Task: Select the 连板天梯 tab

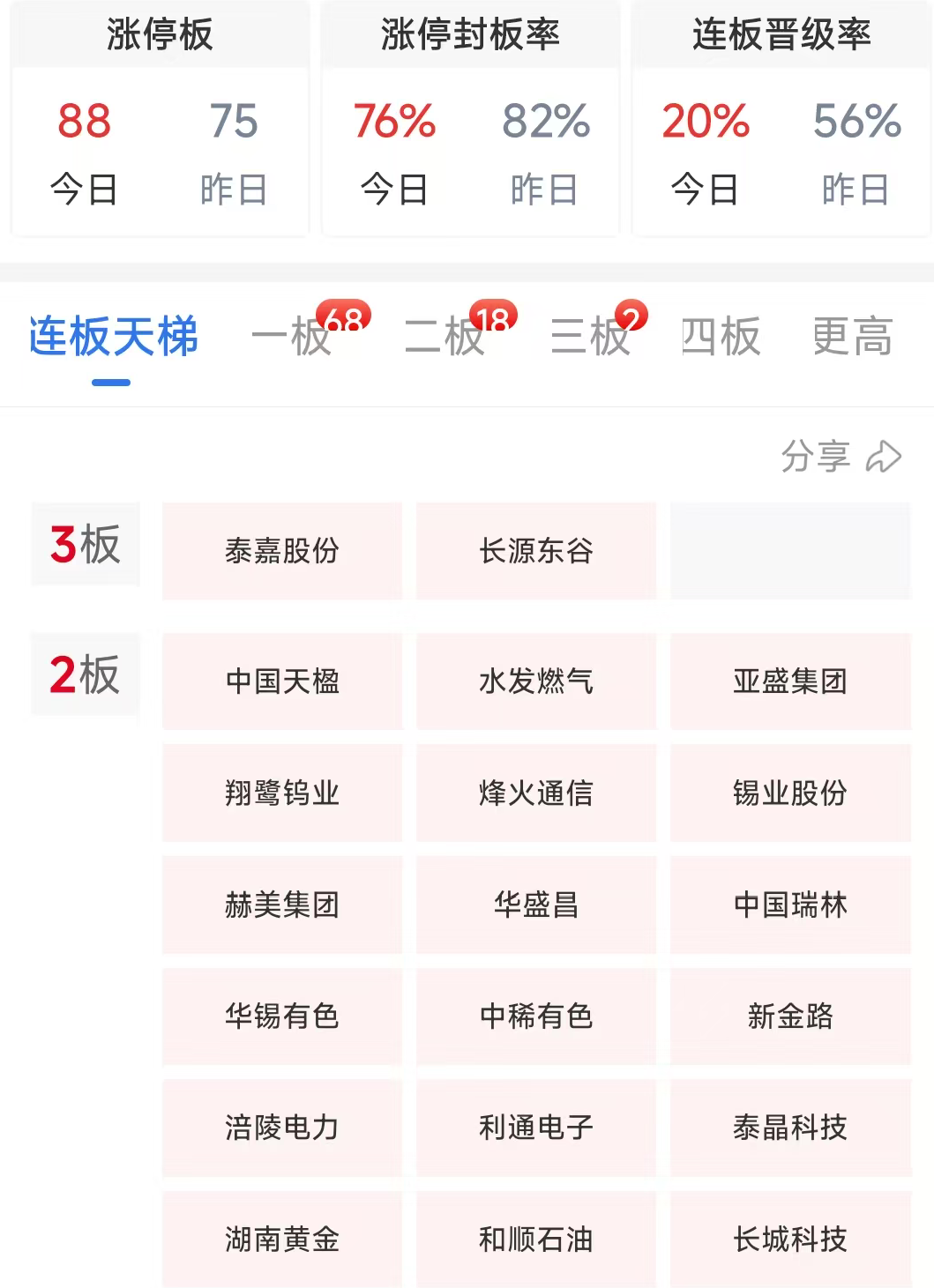Action: coord(114,338)
